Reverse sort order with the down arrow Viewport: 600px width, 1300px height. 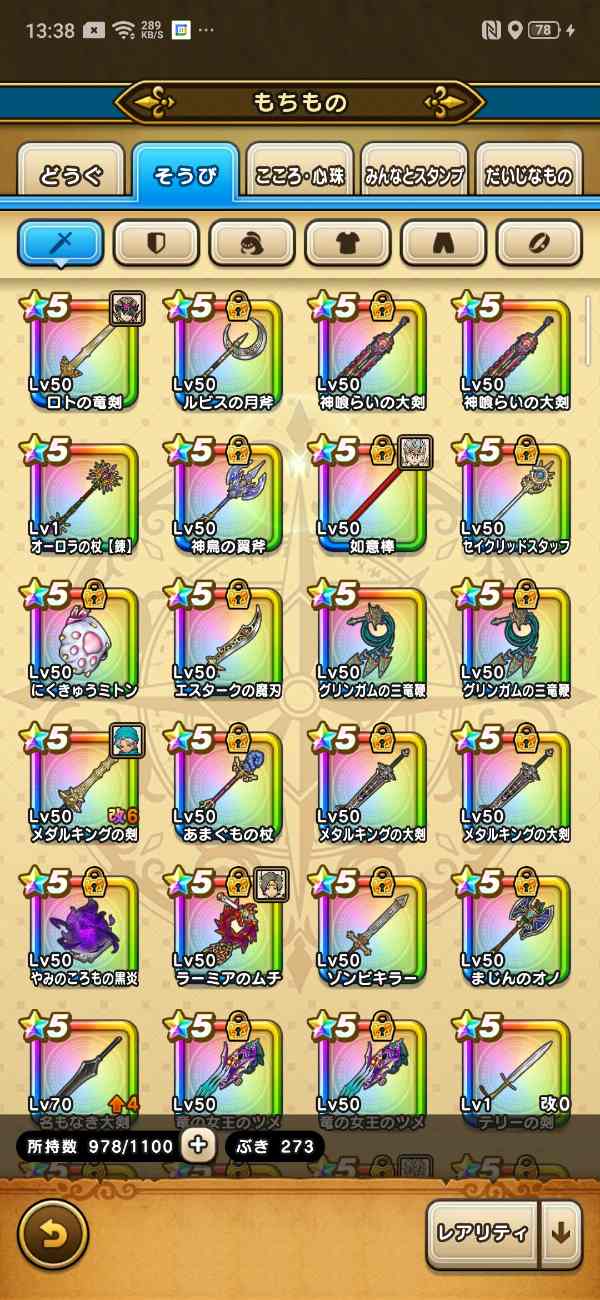tap(561, 1233)
